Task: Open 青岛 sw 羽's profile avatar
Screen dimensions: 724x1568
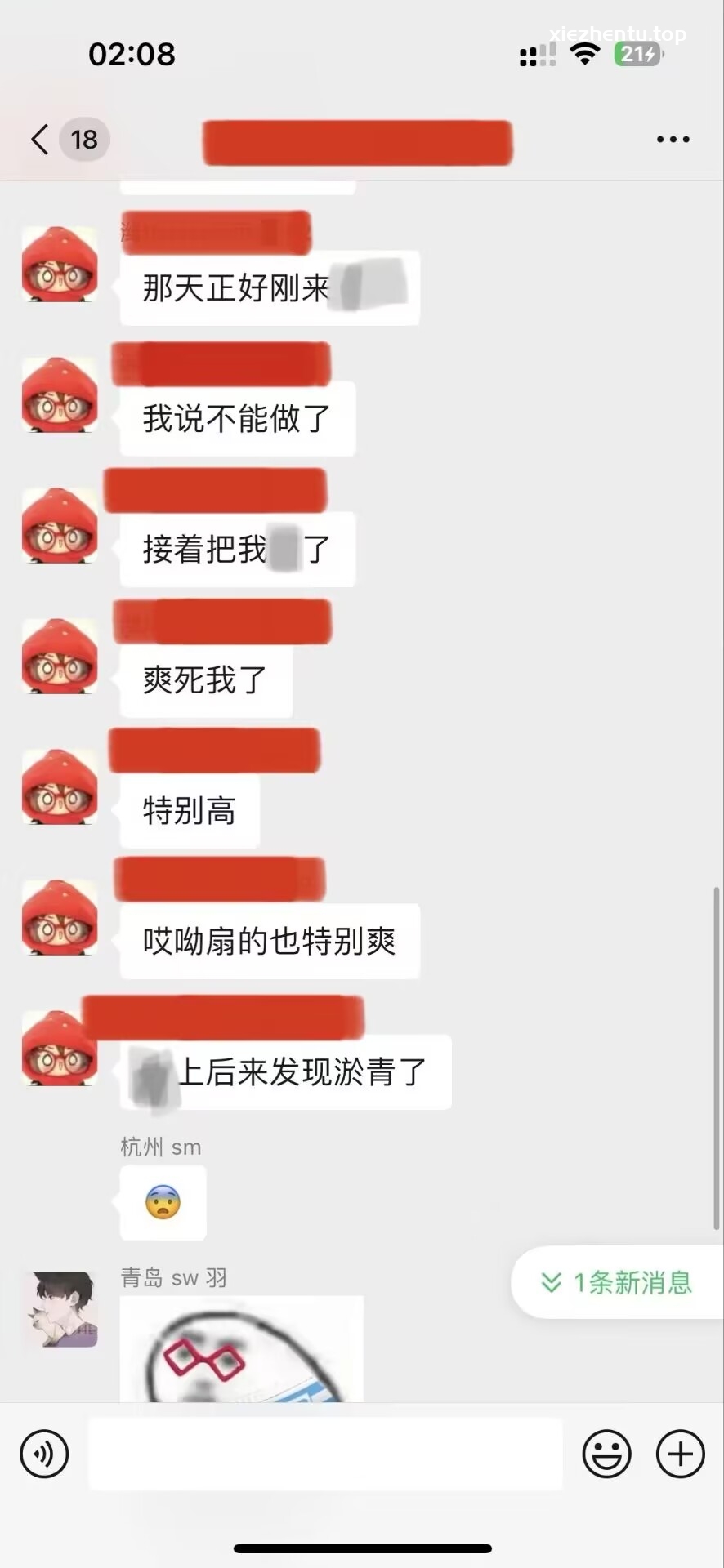Action: (x=60, y=1309)
